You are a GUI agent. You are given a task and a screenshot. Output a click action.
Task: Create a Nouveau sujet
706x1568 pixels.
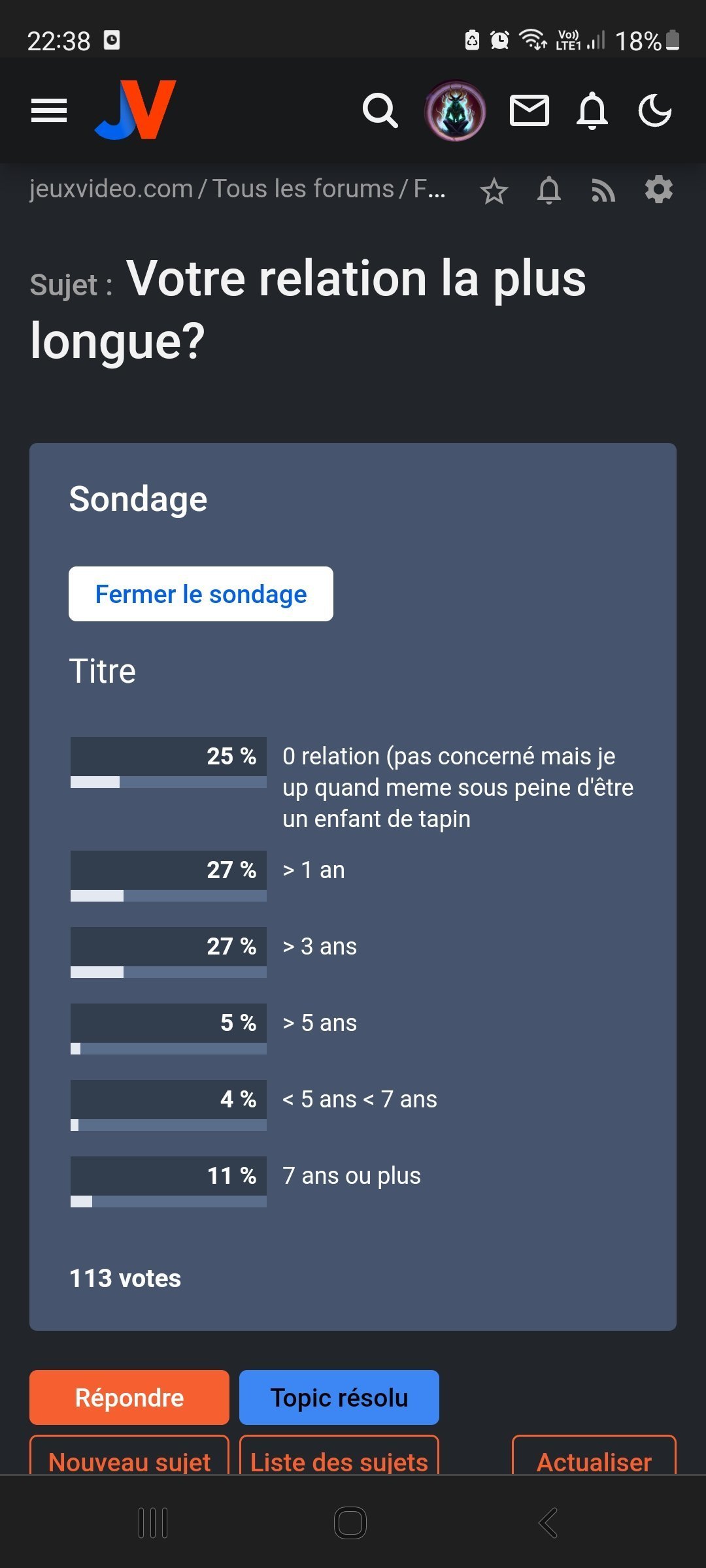(129, 1456)
